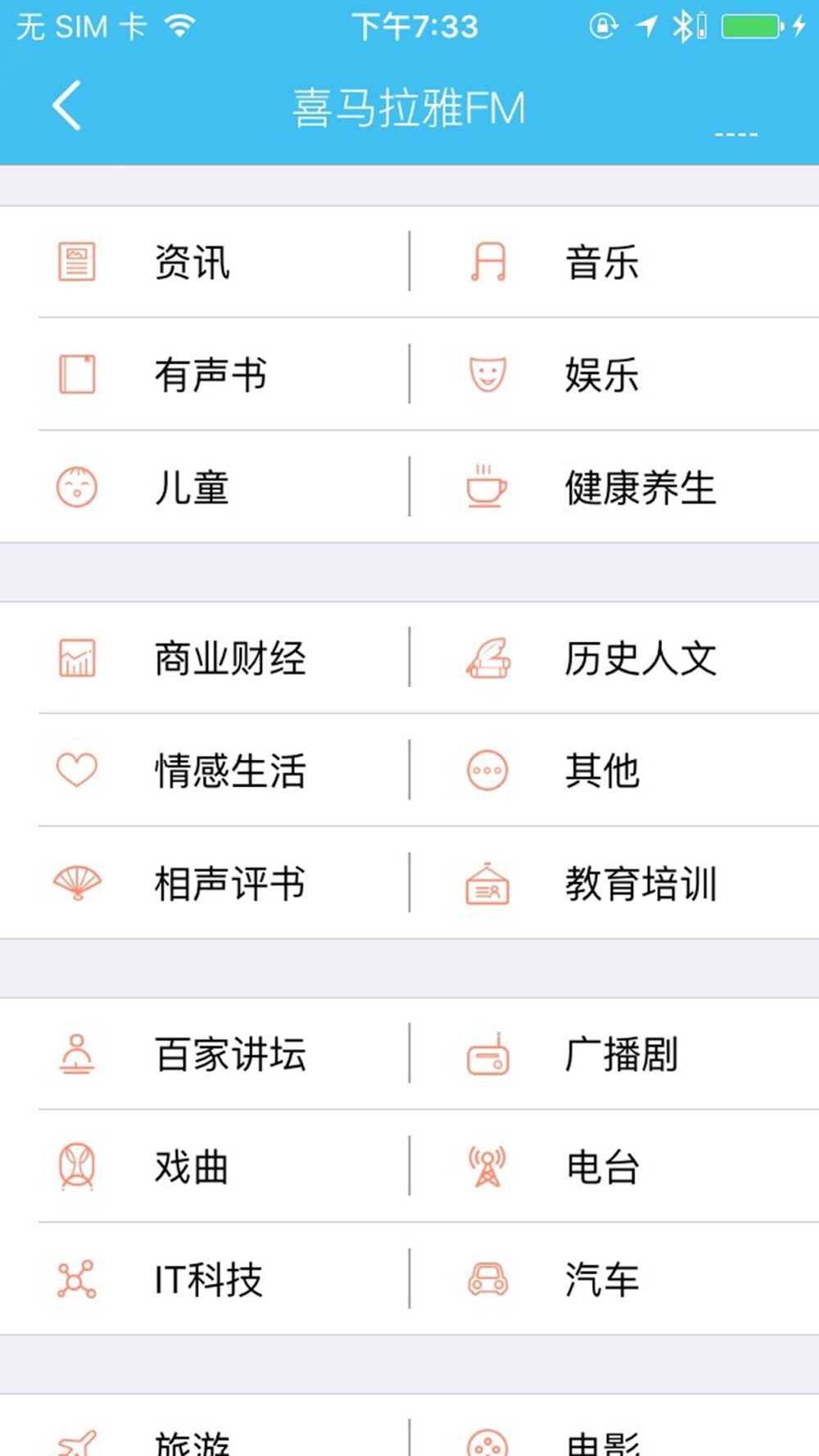Select the 相声评书 category

(x=230, y=884)
